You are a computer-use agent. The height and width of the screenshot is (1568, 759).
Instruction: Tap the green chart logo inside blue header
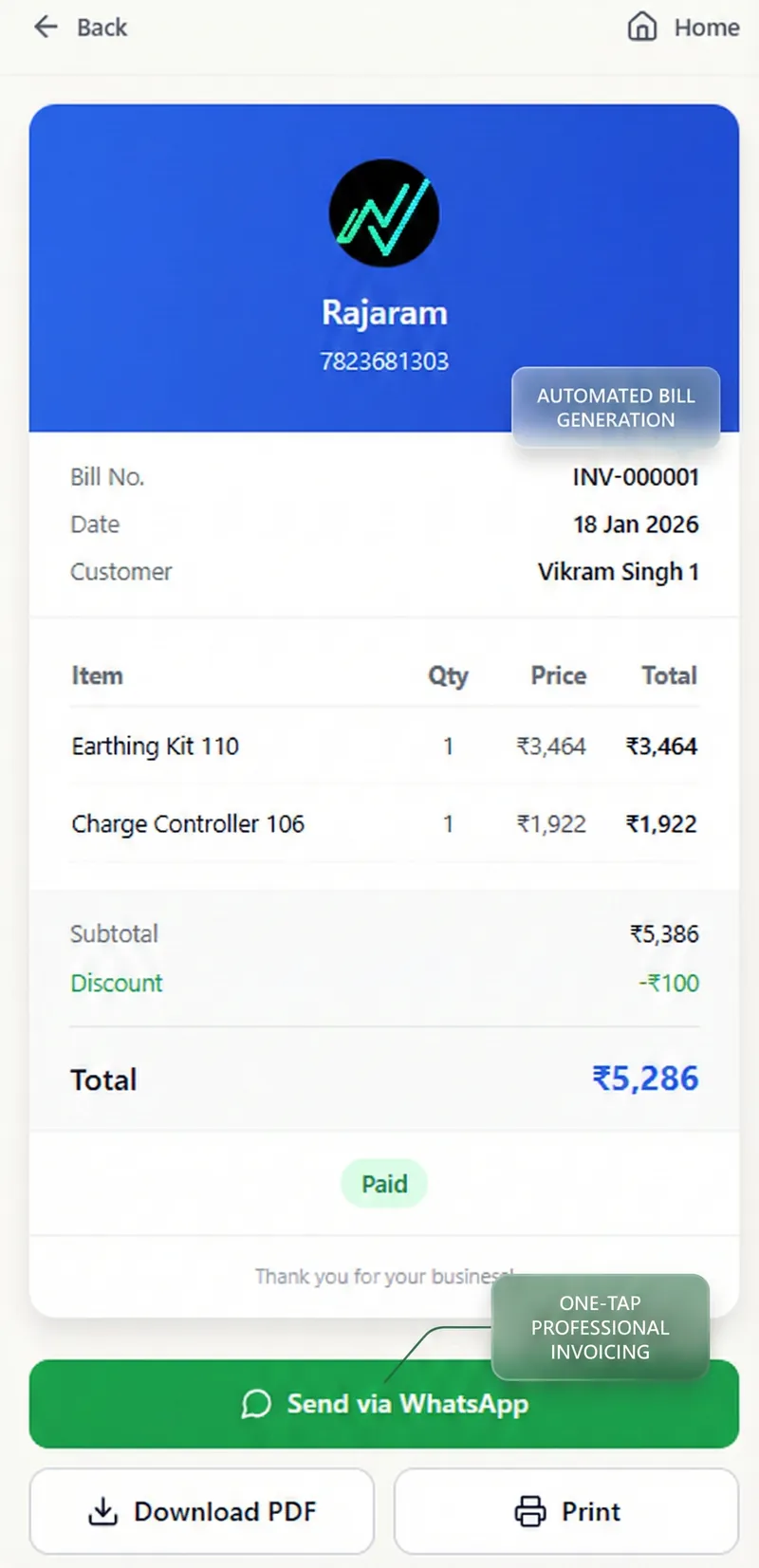point(383,212)
